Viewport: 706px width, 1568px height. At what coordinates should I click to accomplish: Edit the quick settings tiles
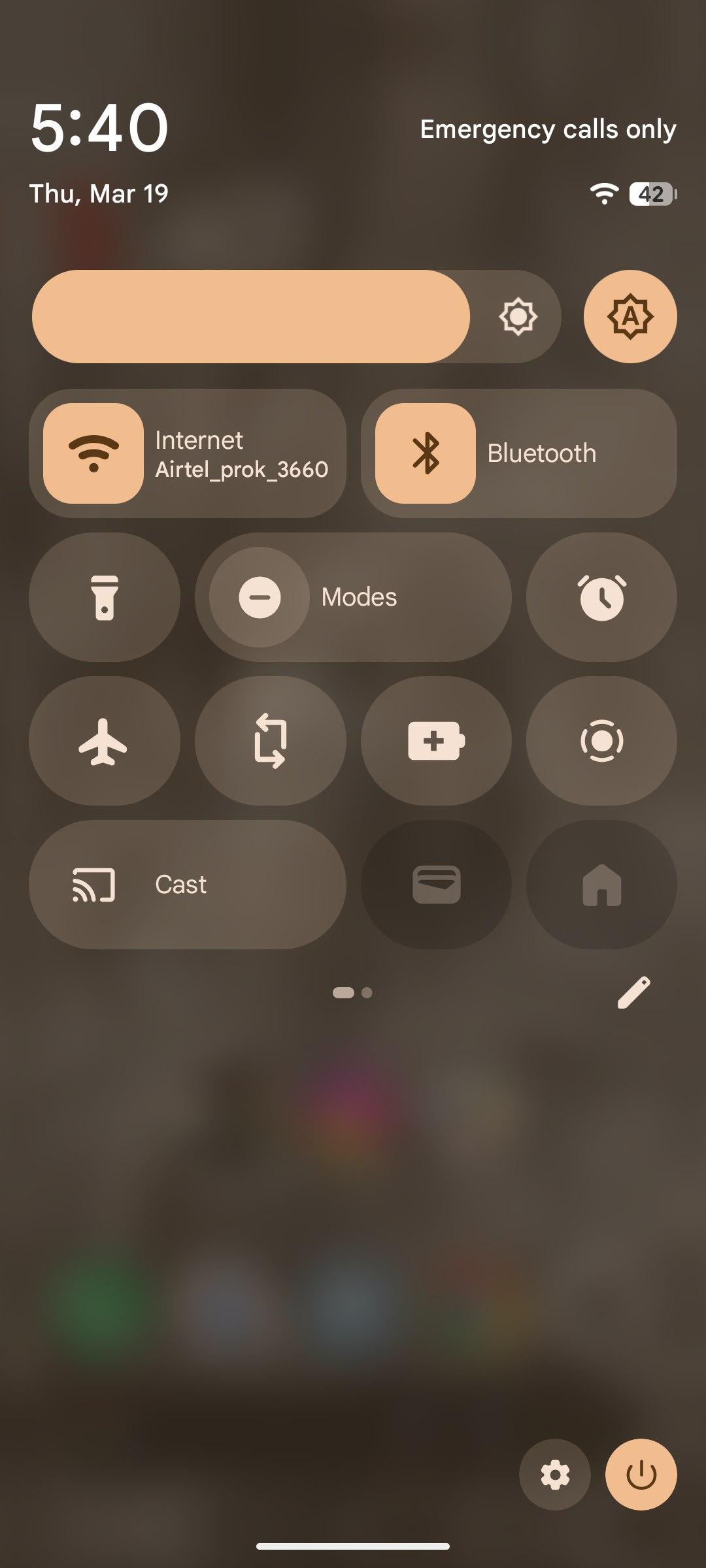(x=633, y=992)
